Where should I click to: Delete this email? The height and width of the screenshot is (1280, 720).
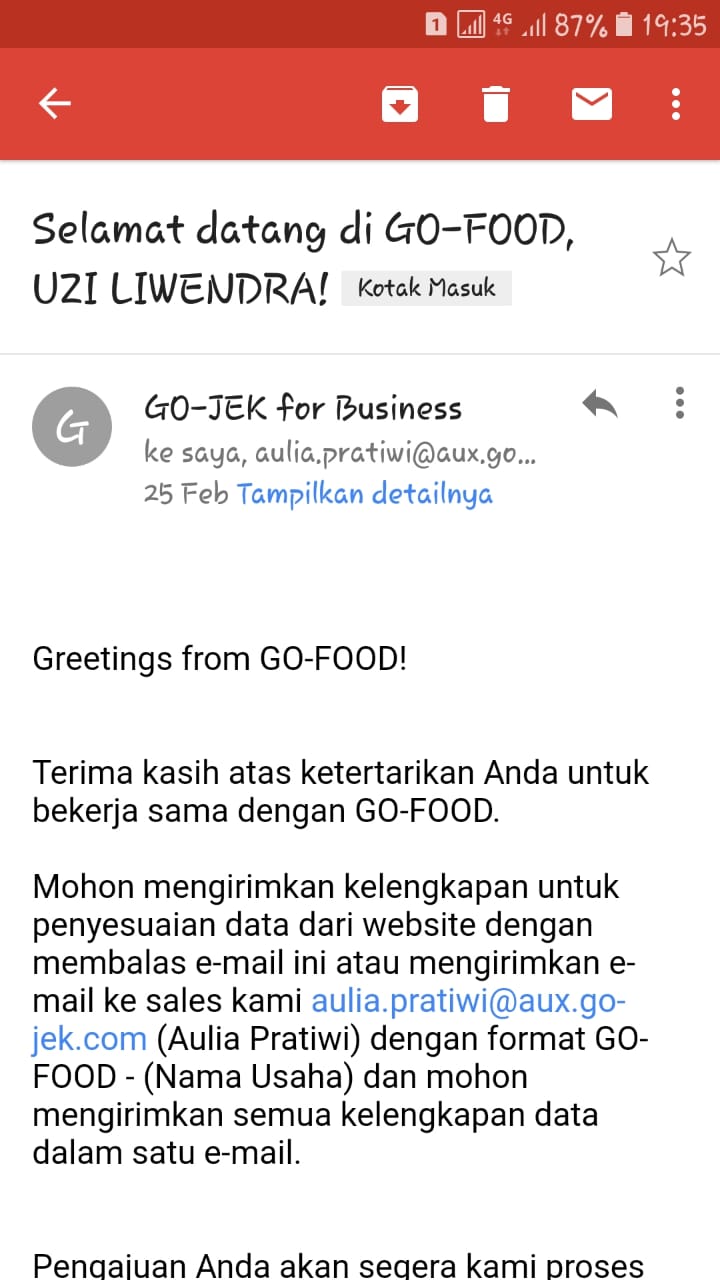[x=496, y=104]
